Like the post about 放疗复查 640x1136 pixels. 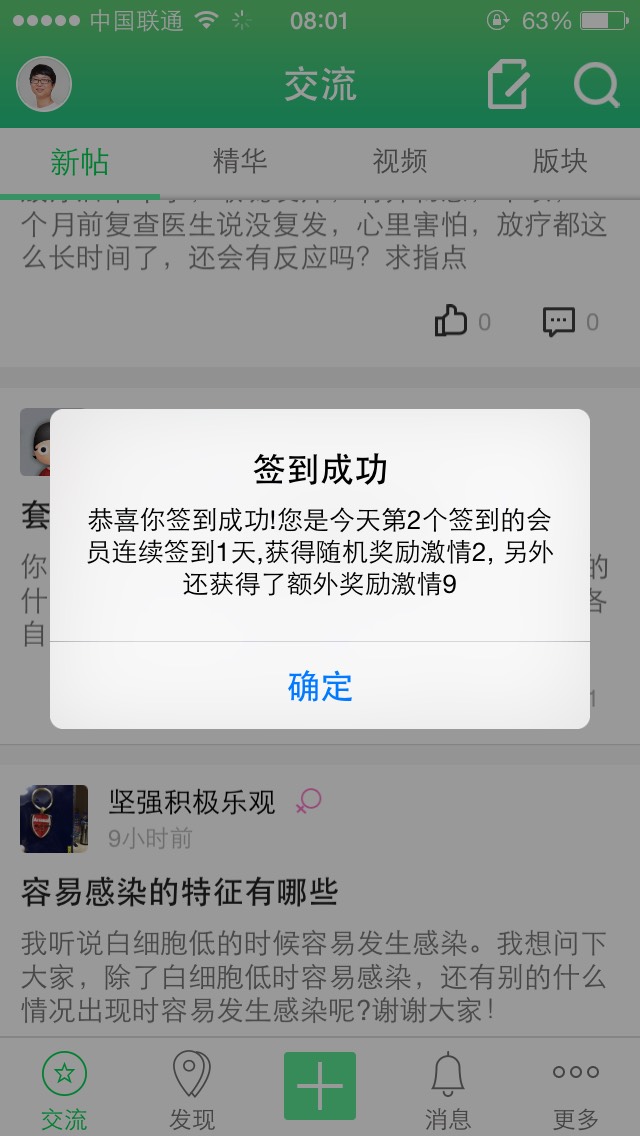(452, 322)
